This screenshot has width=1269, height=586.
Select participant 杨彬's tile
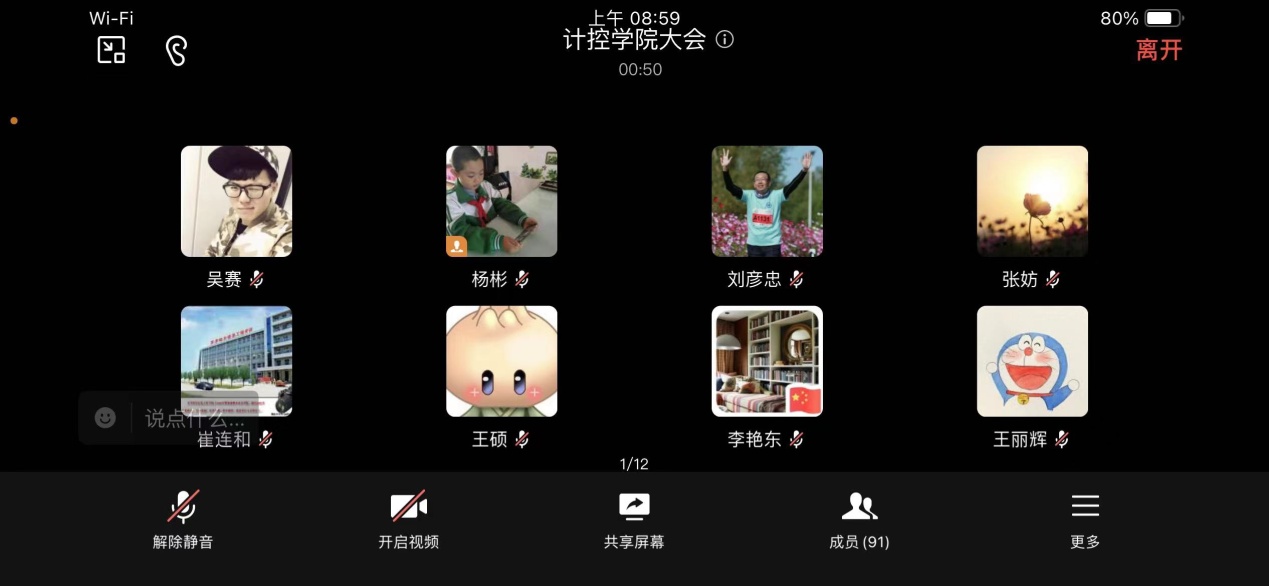pos(501,201)
